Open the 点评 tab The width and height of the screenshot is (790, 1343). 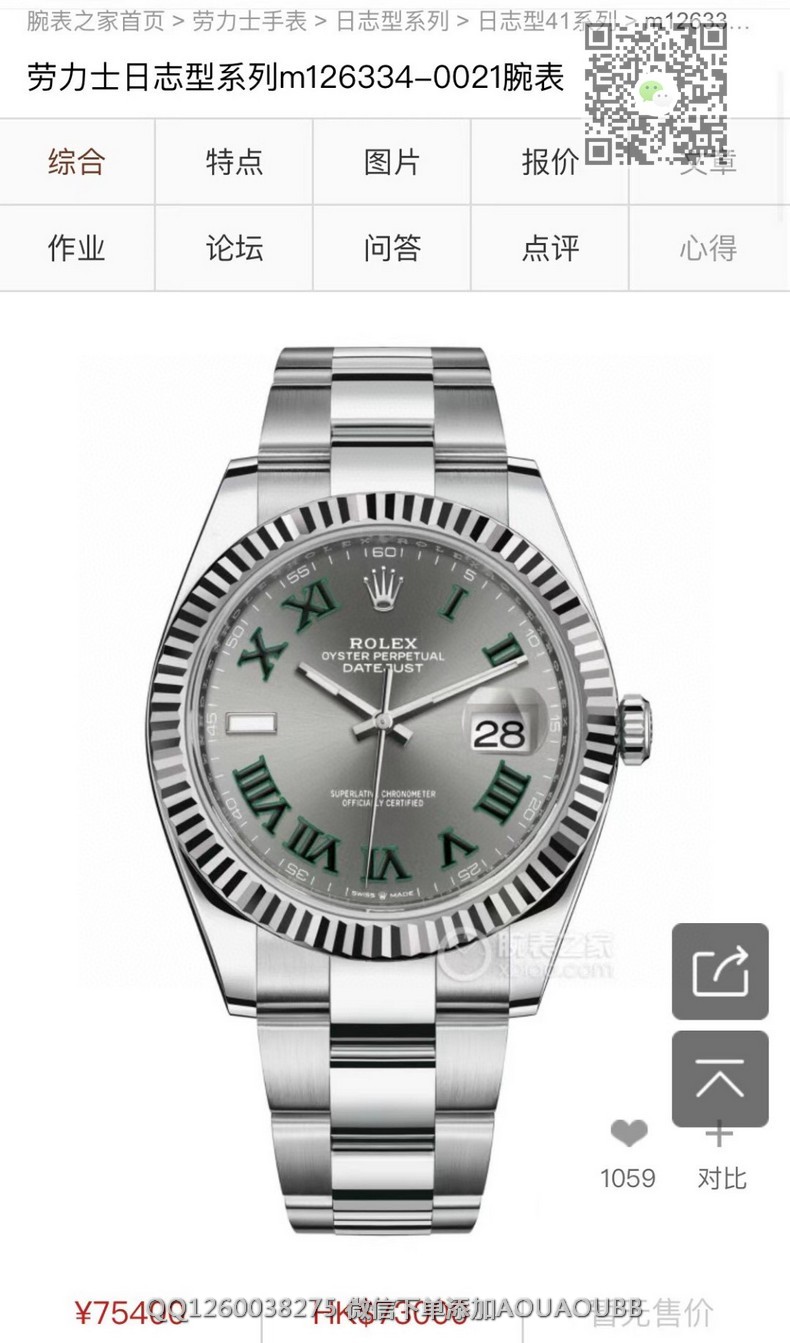(x=549, y=248)
